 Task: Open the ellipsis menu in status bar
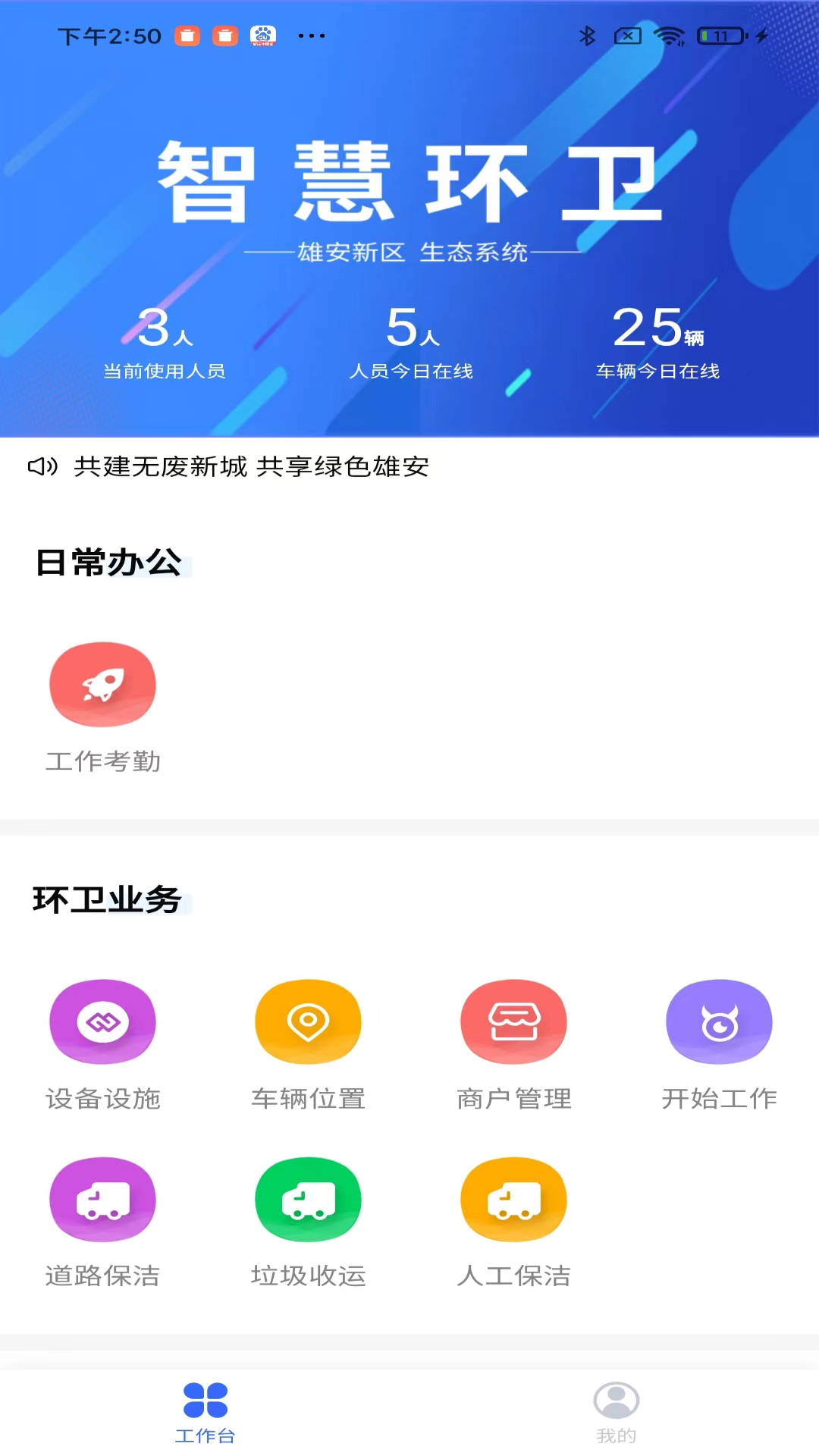(312, 35)
